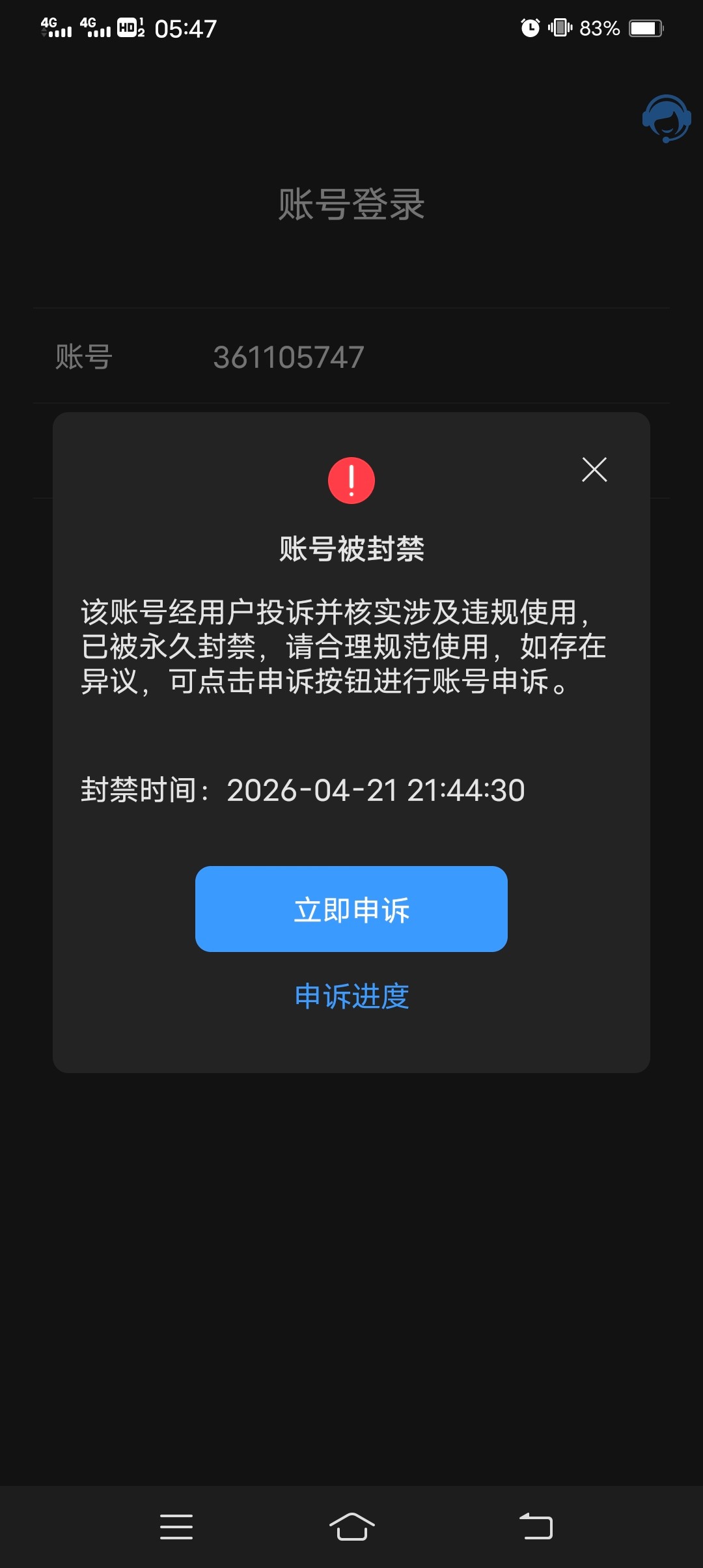Tap the alarm clock status bar icon
Image resolution: width=703 pixels, height=1568 pixels.
pyautogui.click(x=529, y=27)
